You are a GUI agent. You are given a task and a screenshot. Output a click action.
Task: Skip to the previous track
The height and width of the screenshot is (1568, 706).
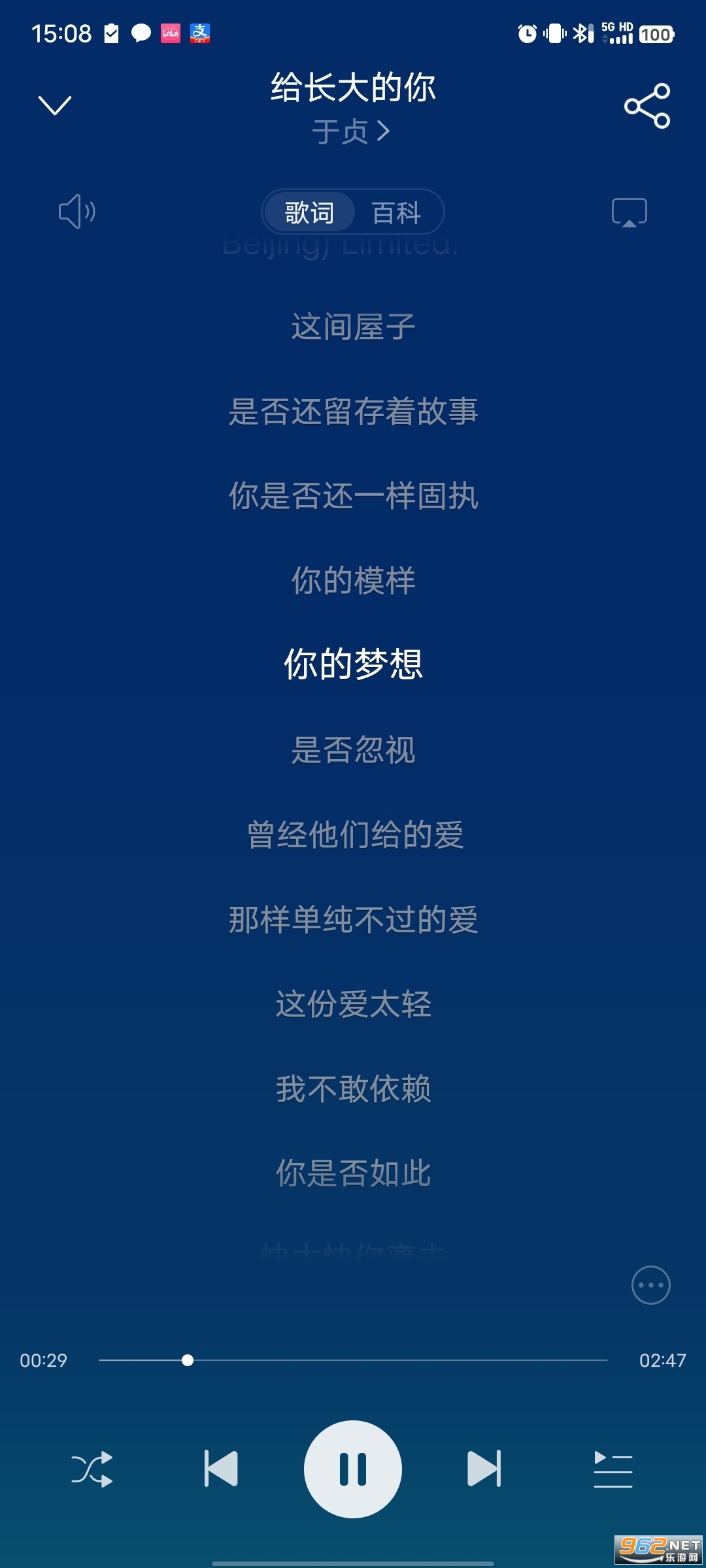coord(221,1469)
